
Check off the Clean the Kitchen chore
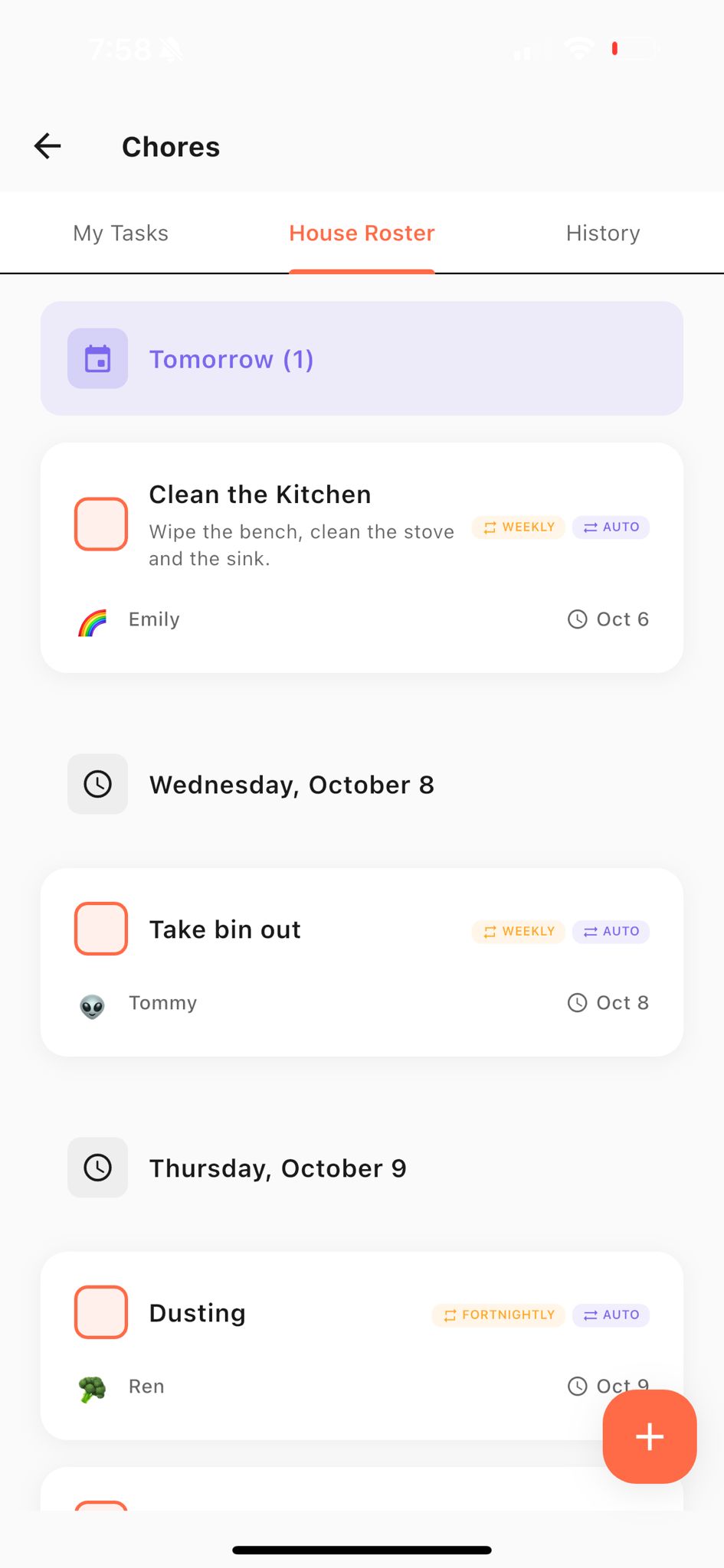click(101, 524)
